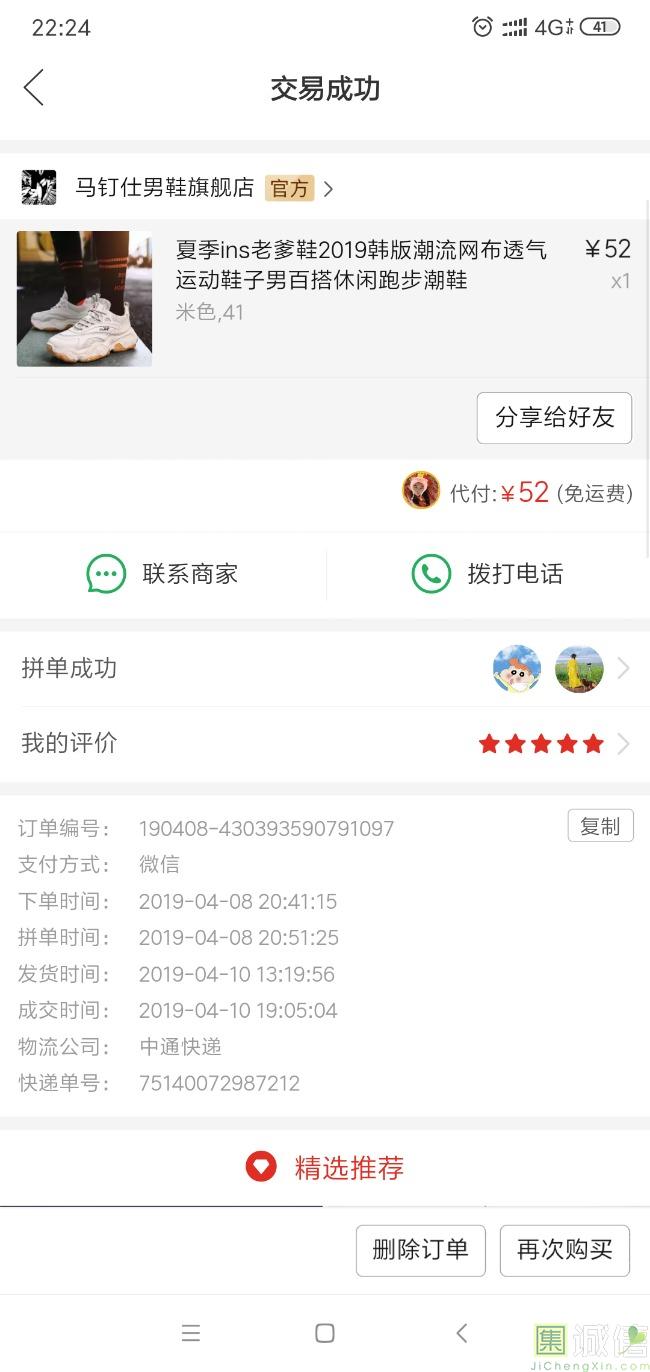Open the 夏季ins老爹鞋 product details
Image resolution: width=650 pixels, height=1372 pixels.
tap(360, 265)
